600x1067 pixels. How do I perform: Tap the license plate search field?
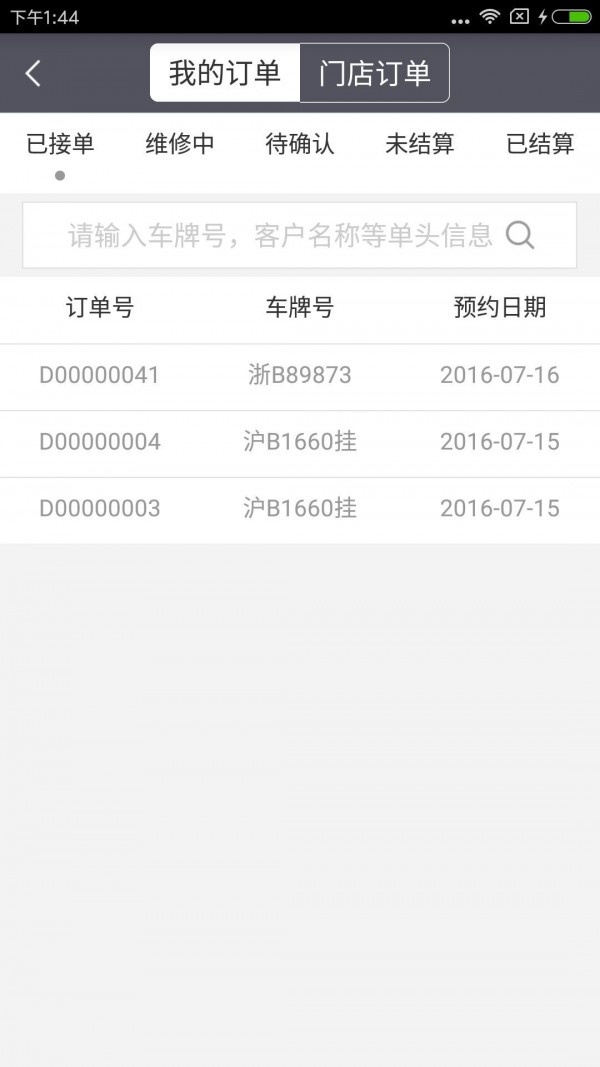299,235
